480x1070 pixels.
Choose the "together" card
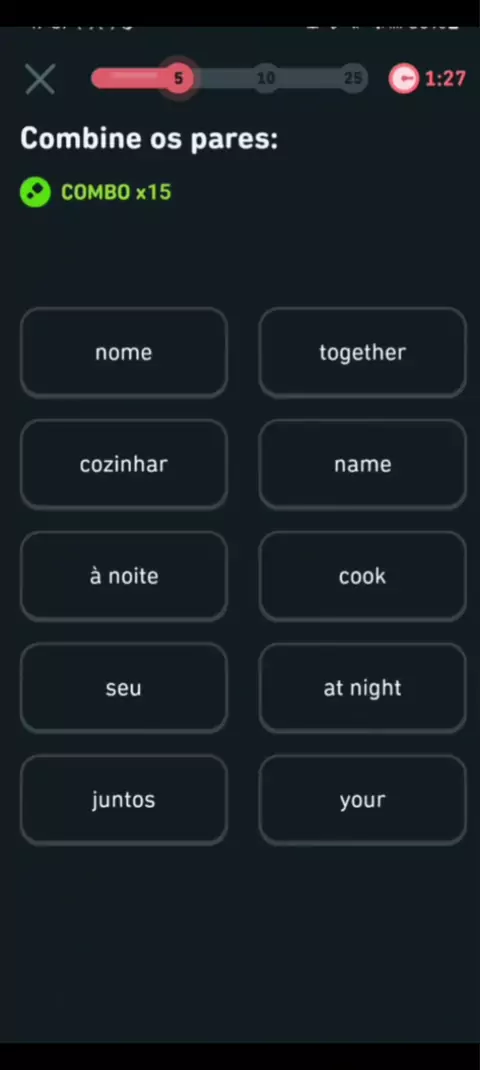click(362, 353)
